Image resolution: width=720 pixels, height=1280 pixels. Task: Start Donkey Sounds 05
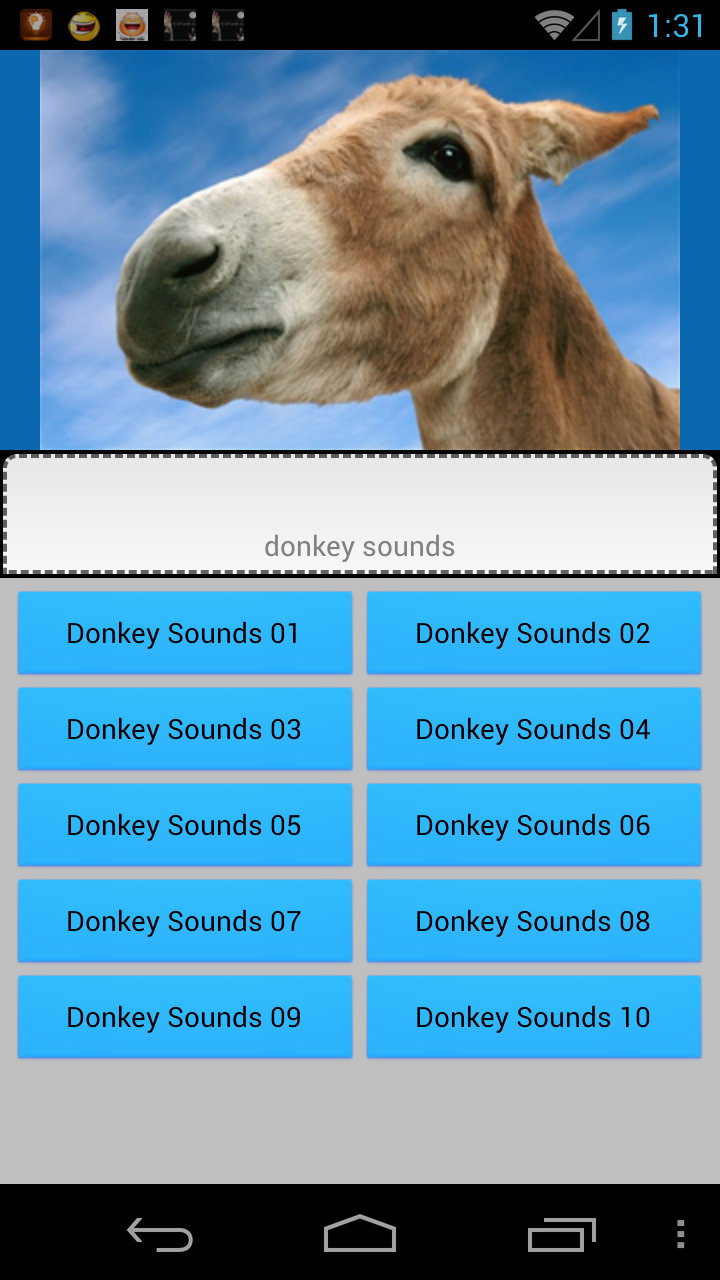pos(185,825)
